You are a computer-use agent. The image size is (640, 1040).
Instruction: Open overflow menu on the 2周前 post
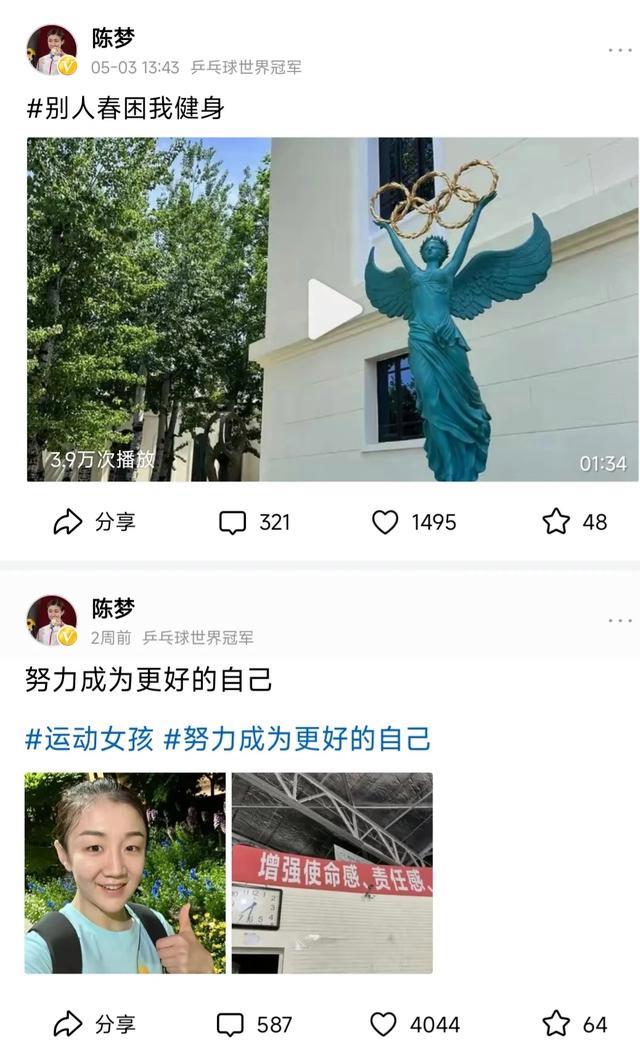tap(619, 621)
